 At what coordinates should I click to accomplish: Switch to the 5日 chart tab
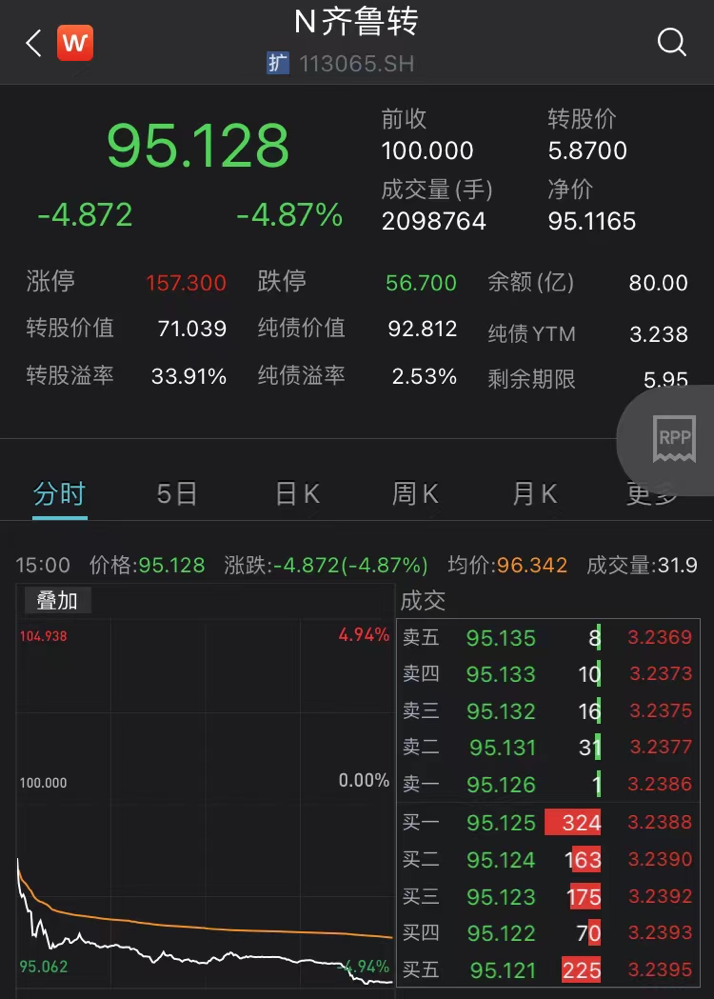tap(177, 494)
